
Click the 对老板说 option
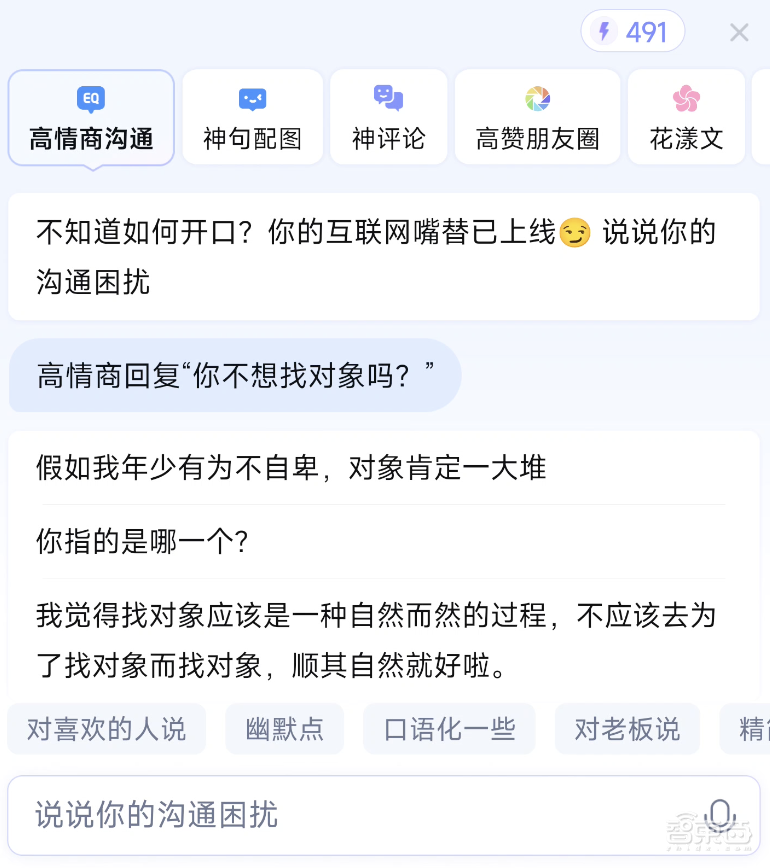click(x=627, y=728)
